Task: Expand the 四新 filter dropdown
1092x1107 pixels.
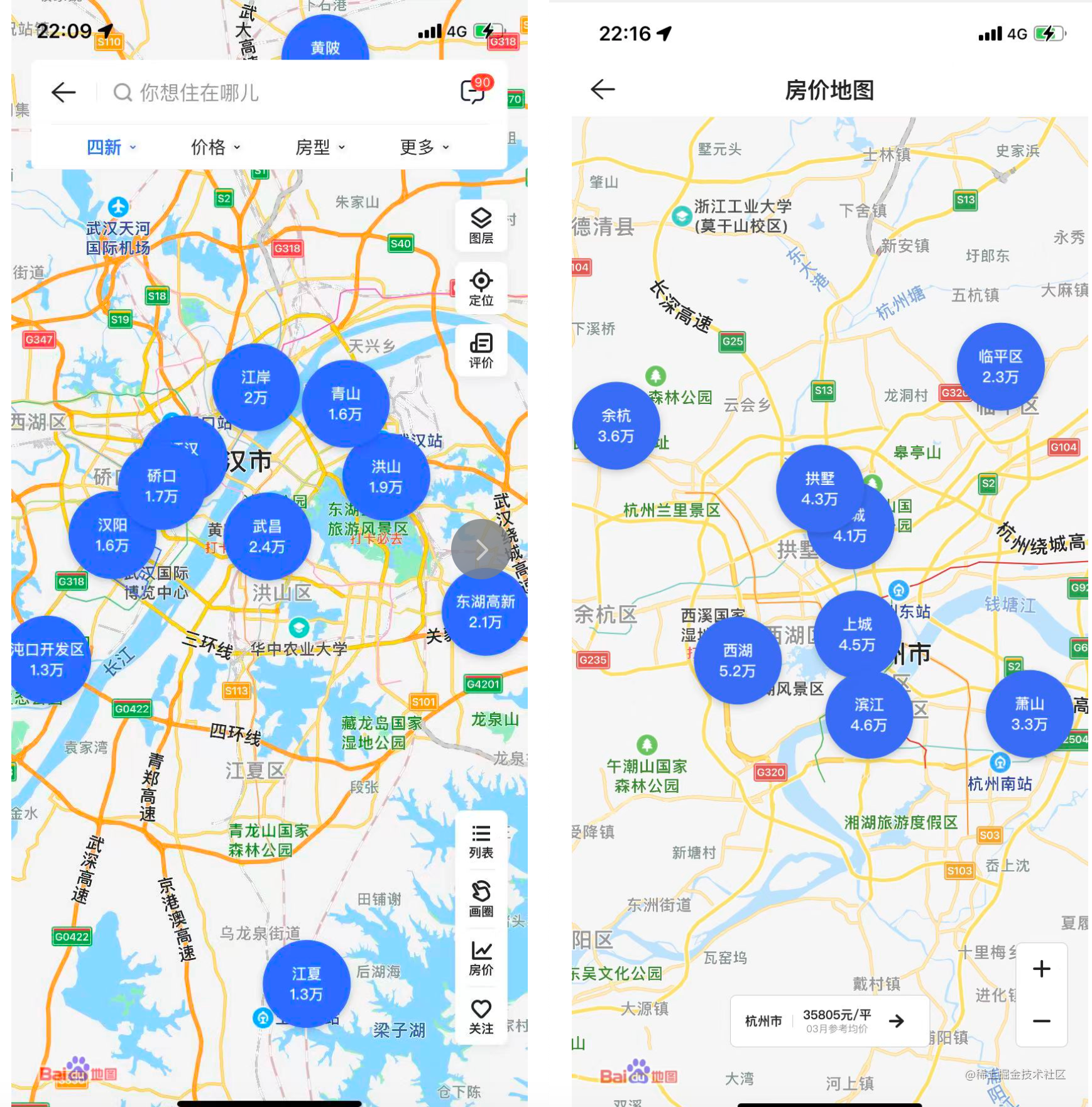Action: [111, 148]
